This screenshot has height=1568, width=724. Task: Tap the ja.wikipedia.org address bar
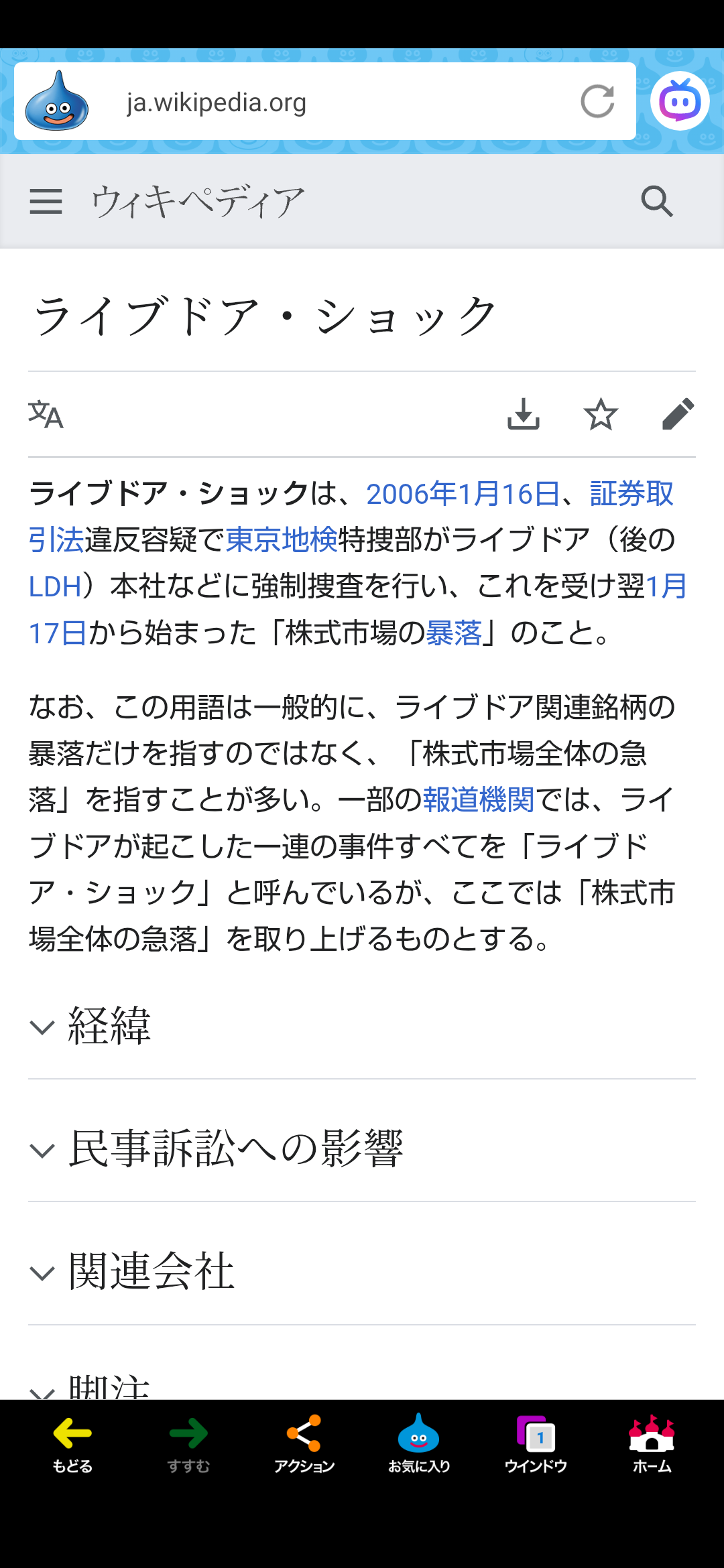click(322, 102)
